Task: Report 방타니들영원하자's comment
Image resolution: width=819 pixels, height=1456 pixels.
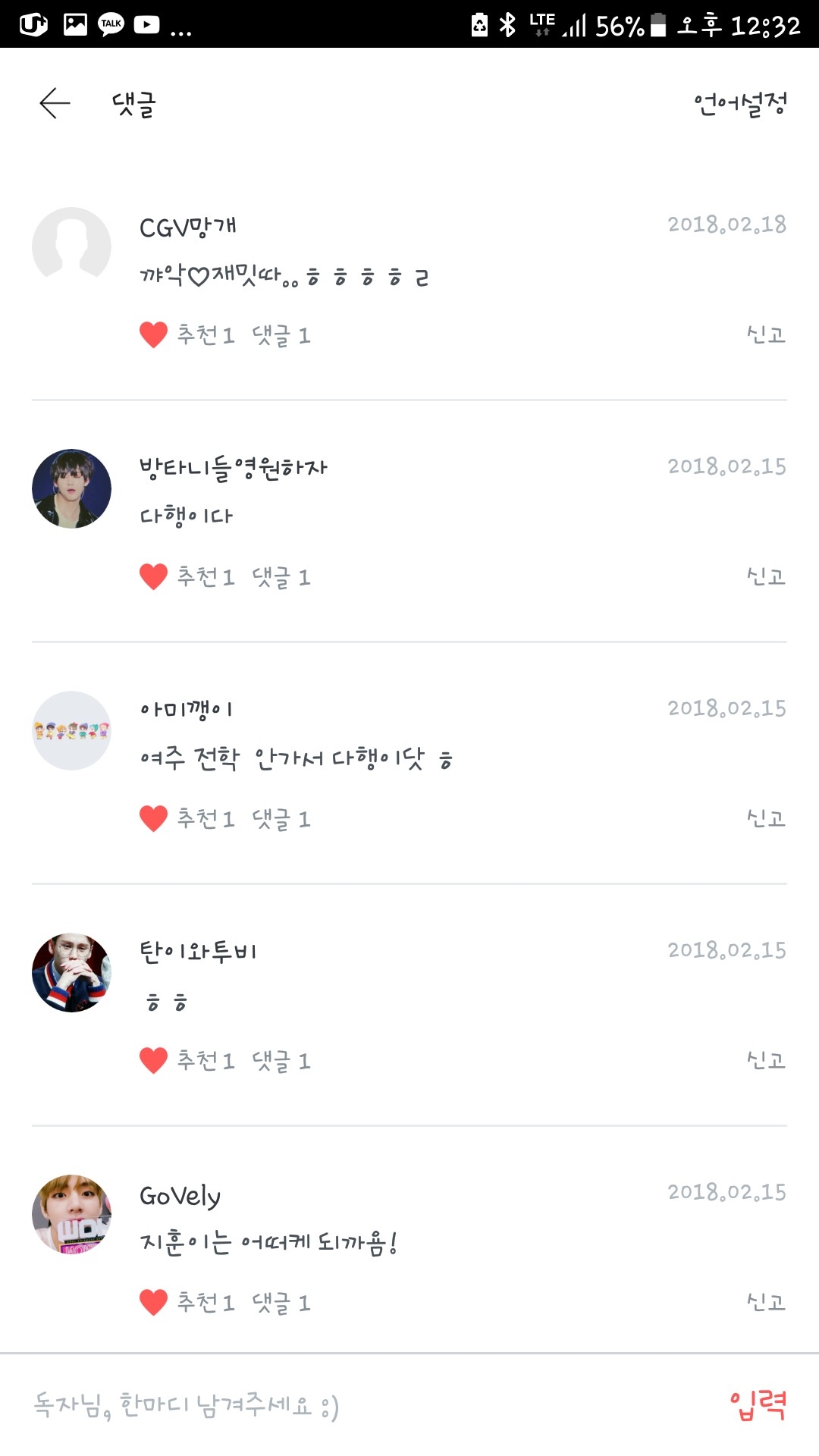Action: pos(766,576)
